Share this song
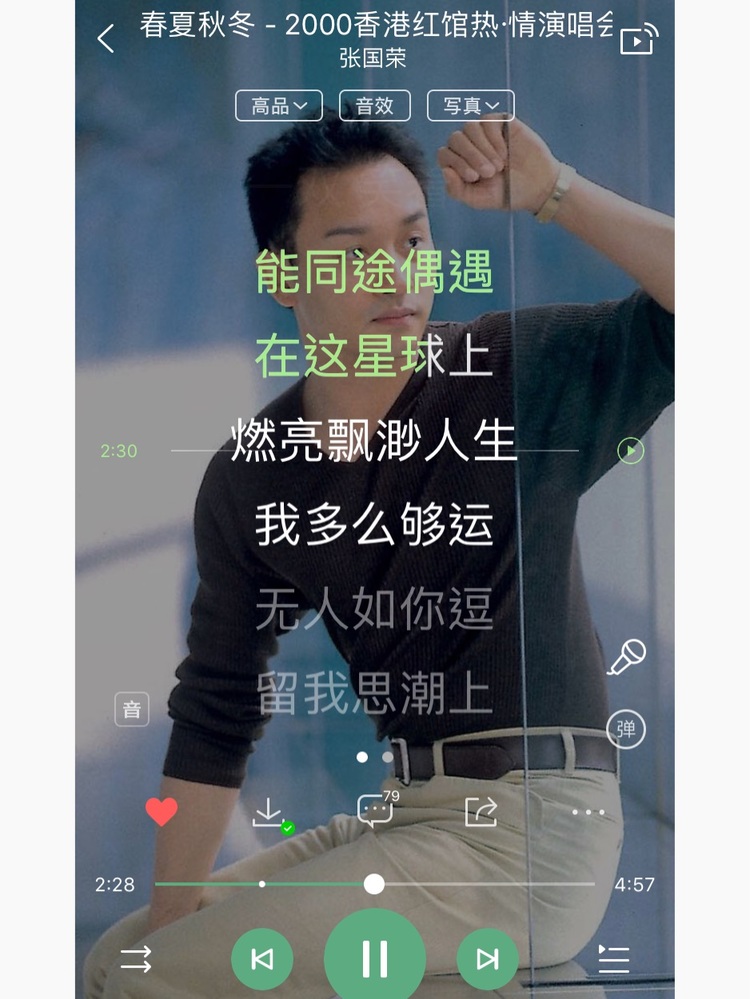The width and height of the screenshot is (750, 999). [x=481, y=811]
